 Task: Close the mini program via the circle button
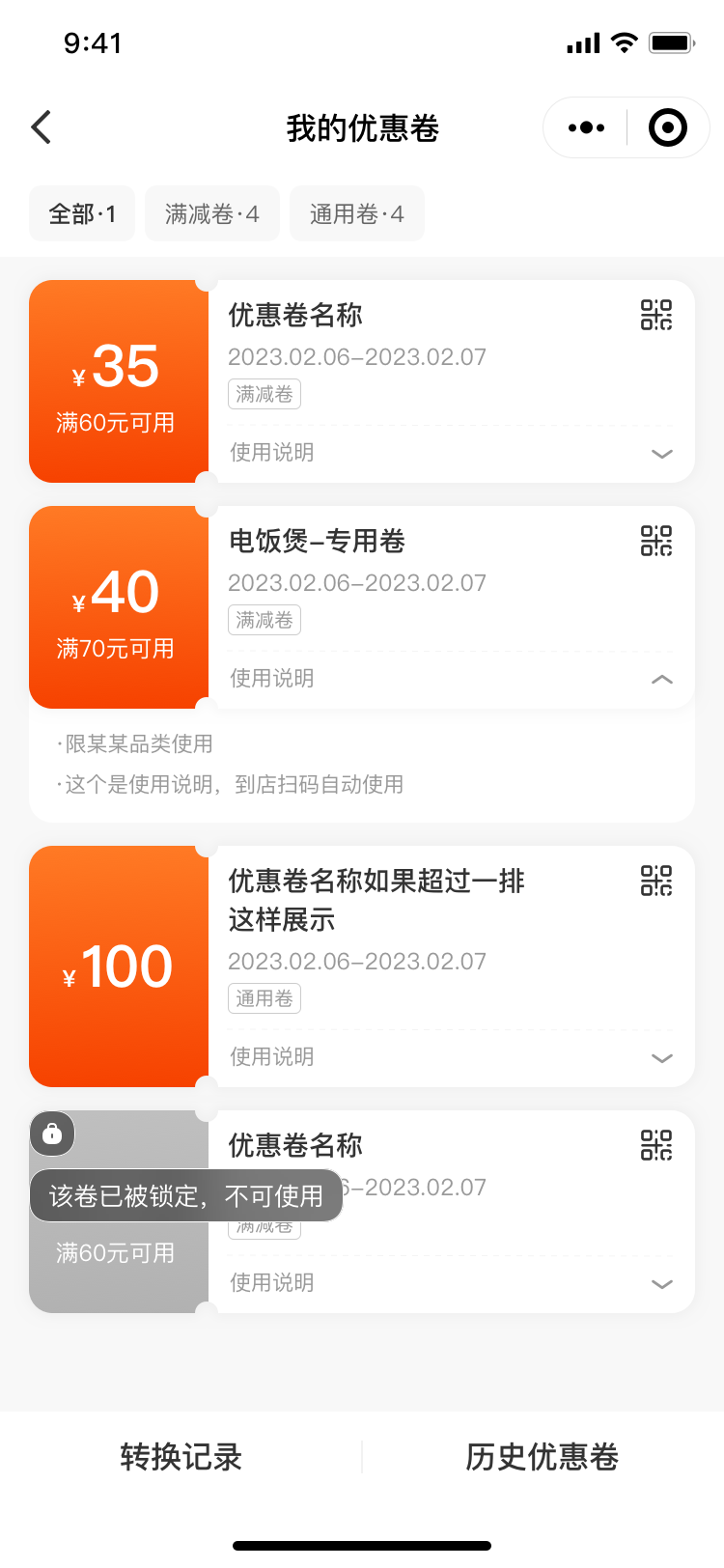tap(668, 127)
